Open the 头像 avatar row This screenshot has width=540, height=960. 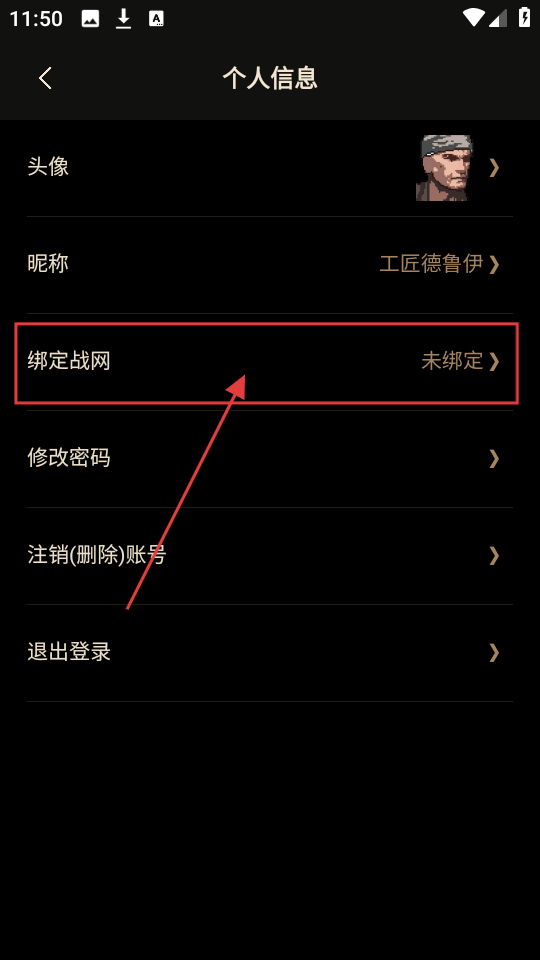tap(270, 168)
